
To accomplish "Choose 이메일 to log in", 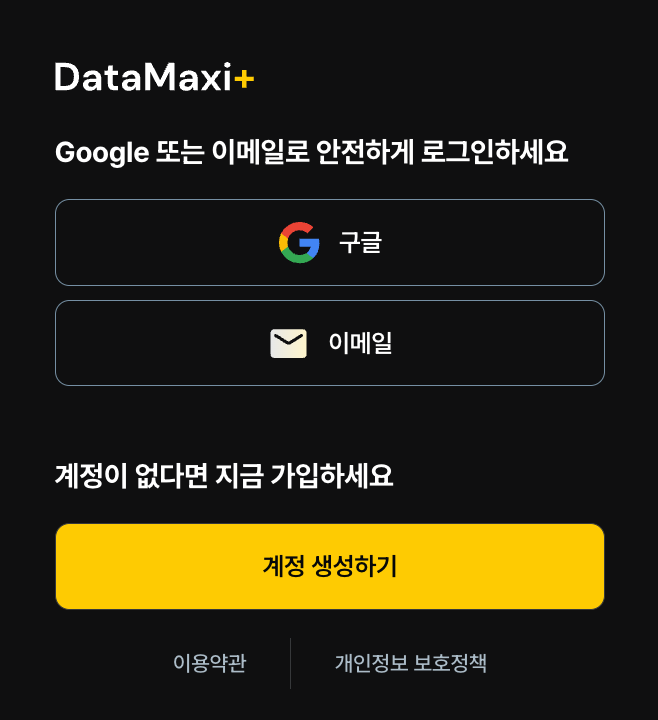I will 330,343.
